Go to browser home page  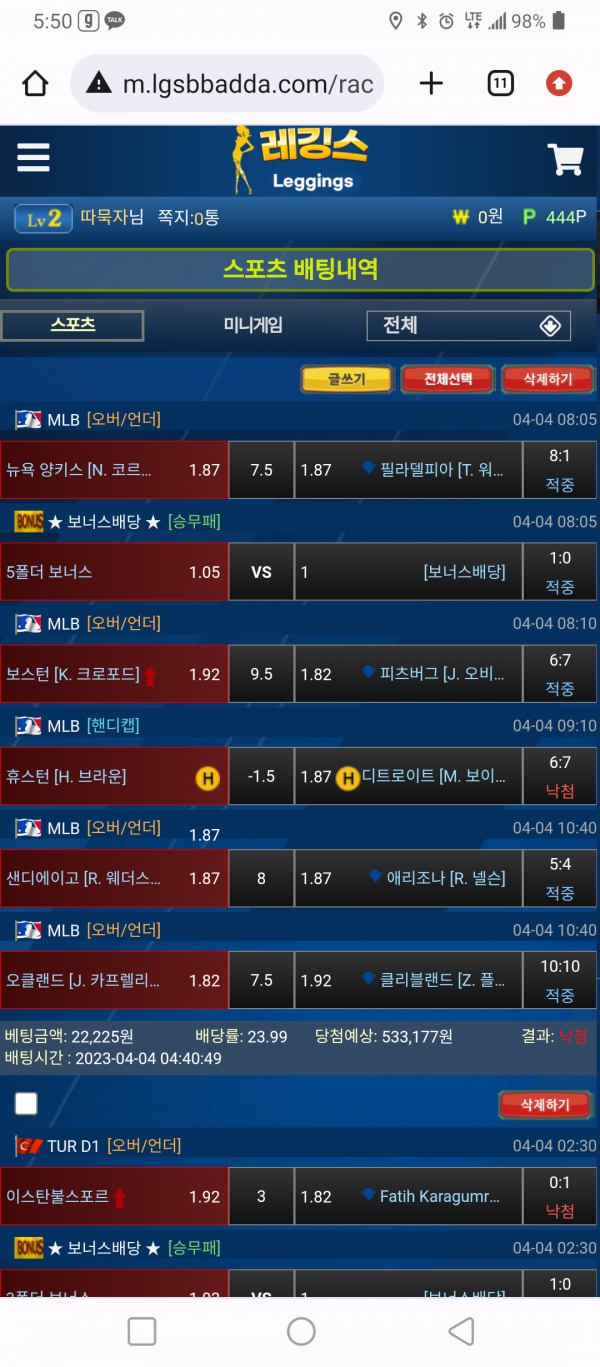[36, 83]
